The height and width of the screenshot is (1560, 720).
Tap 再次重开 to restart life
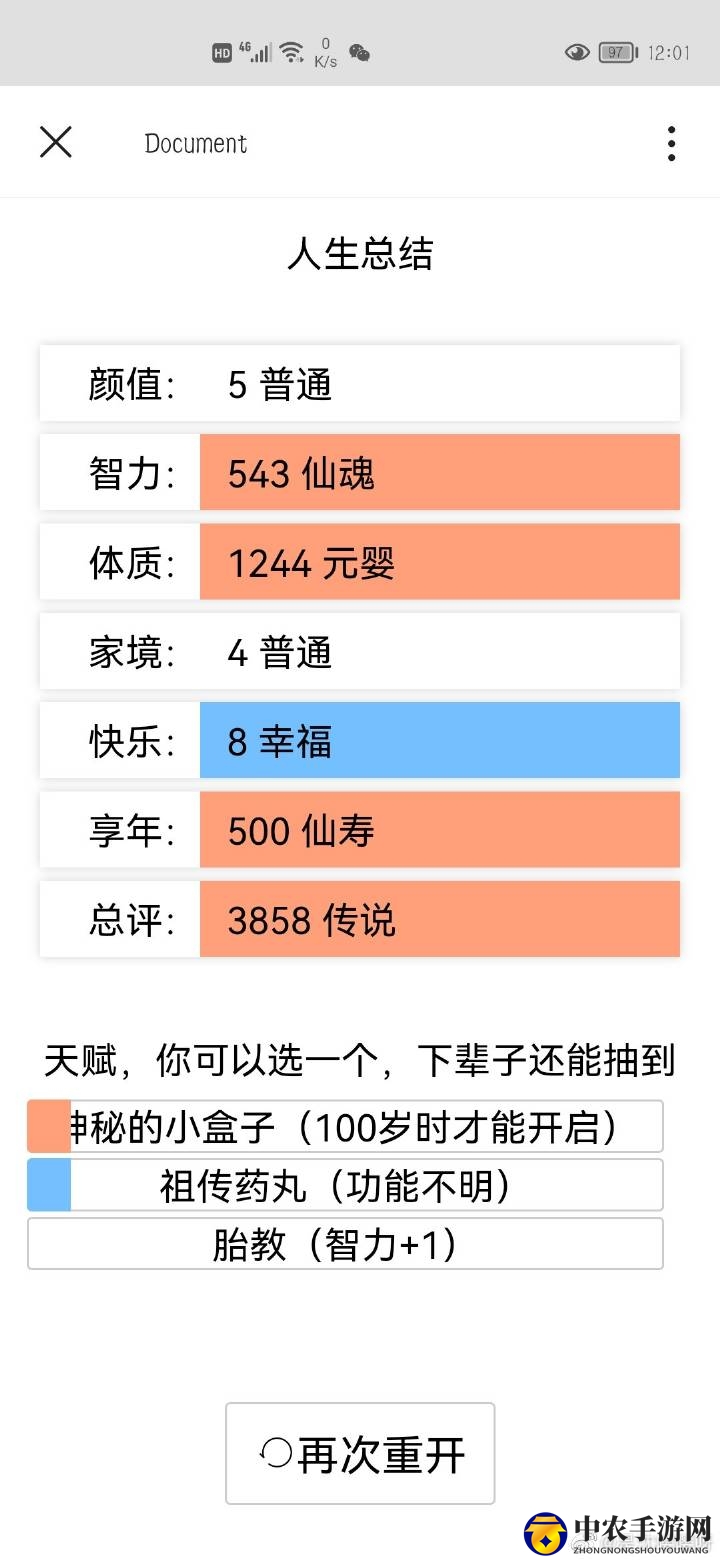[x=360, y=1454]
